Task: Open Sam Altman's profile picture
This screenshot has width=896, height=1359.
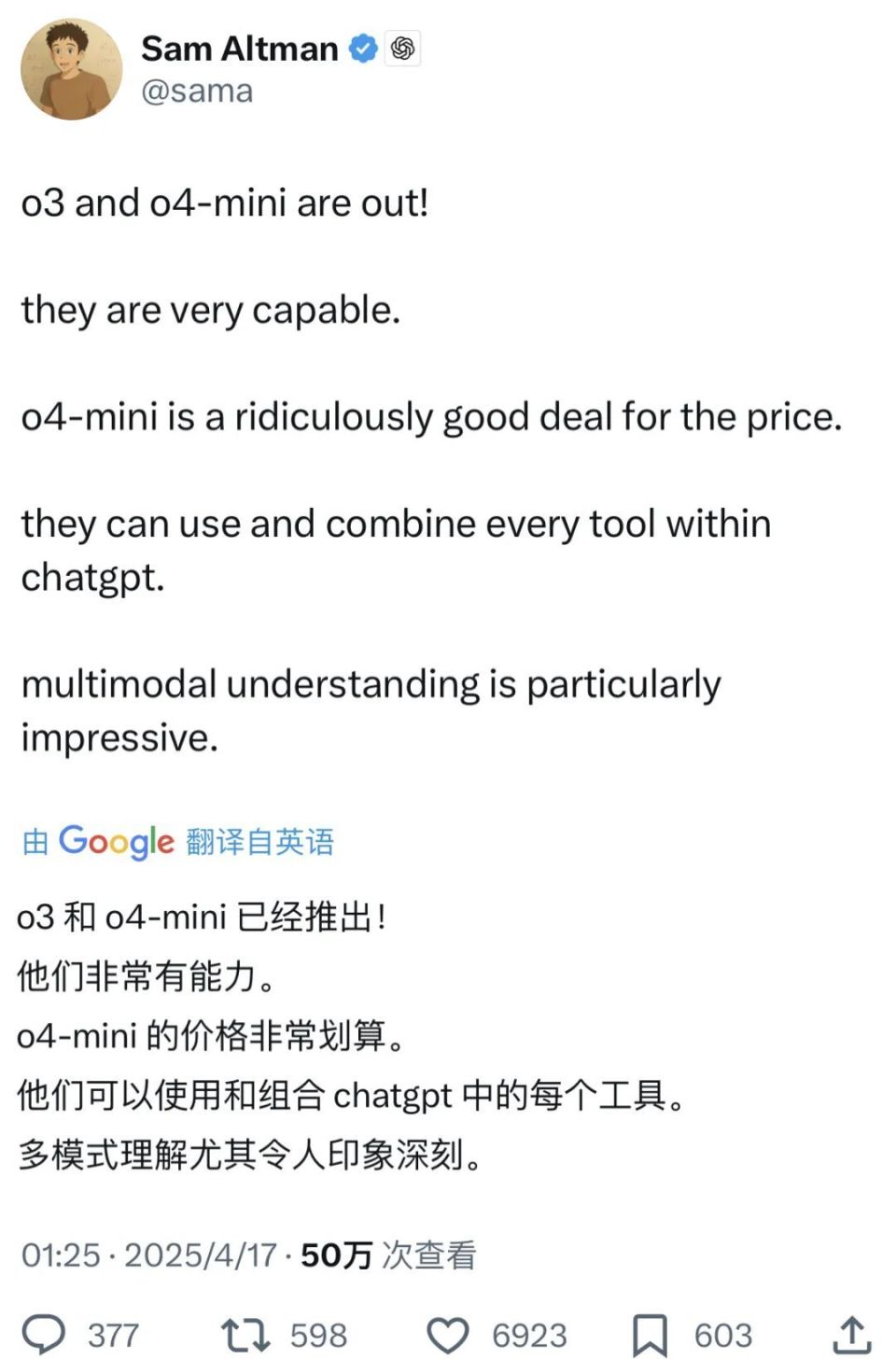Action: [x=71, y=69]
